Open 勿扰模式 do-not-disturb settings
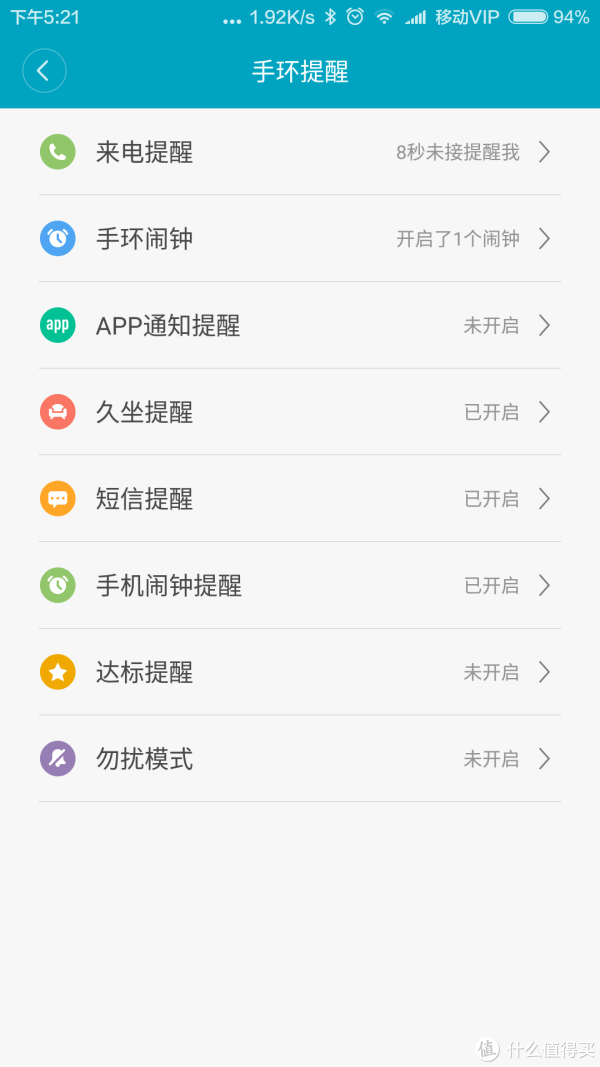This screenshot has height=1067, width=600. pos(300,758)
